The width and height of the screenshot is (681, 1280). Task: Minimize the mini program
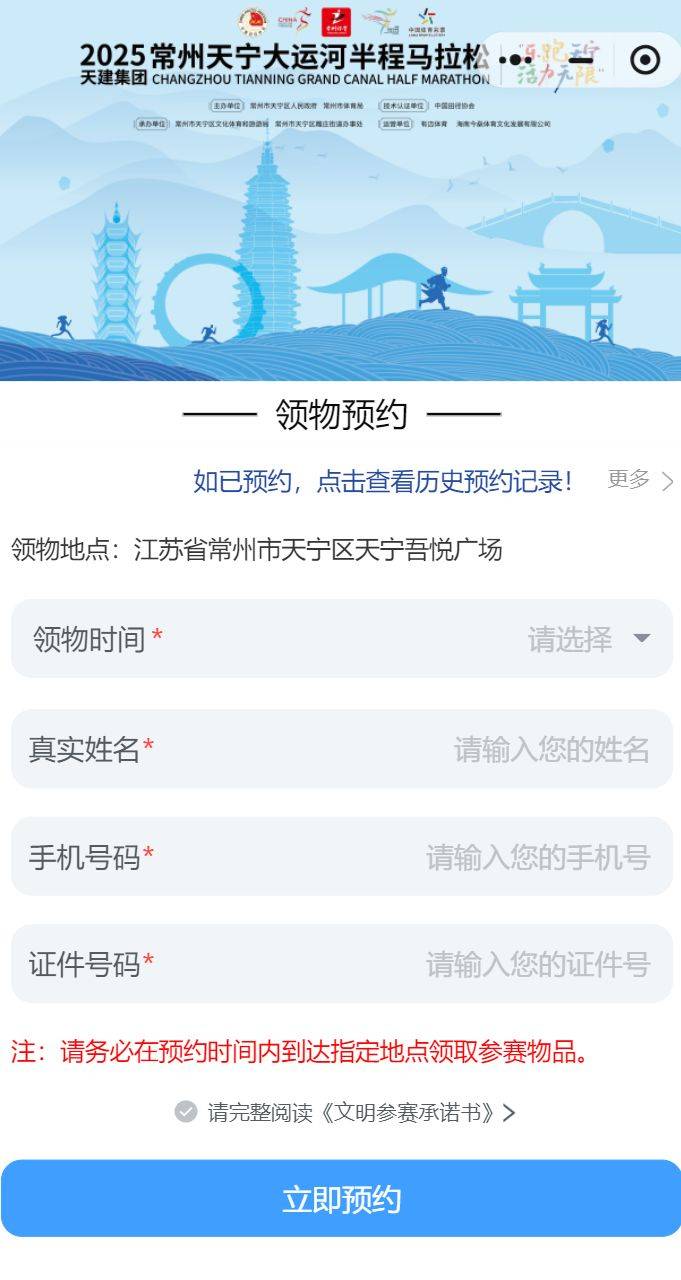tap(580, 60)
